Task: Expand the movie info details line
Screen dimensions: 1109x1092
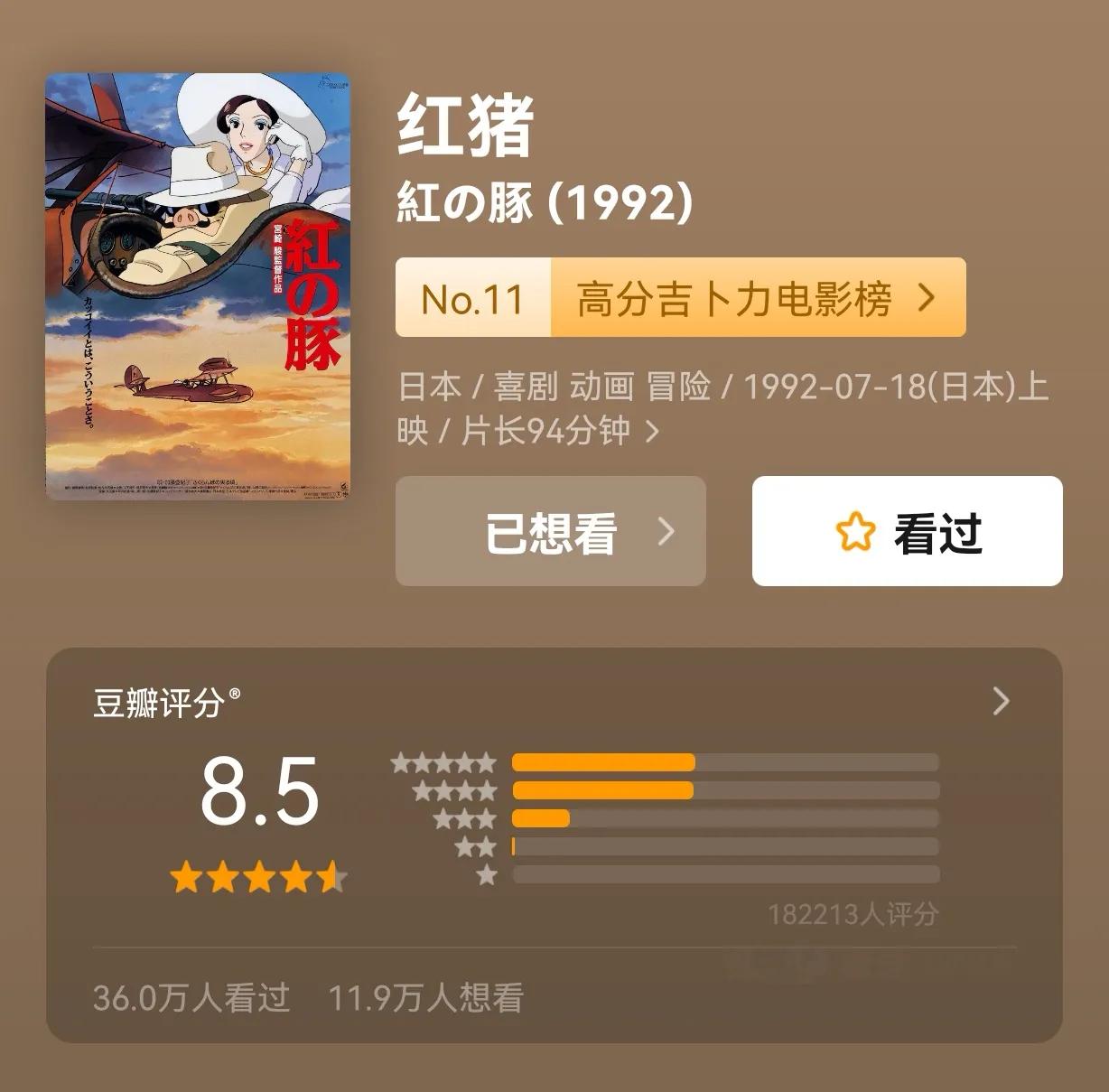Action: coord(722,409)
